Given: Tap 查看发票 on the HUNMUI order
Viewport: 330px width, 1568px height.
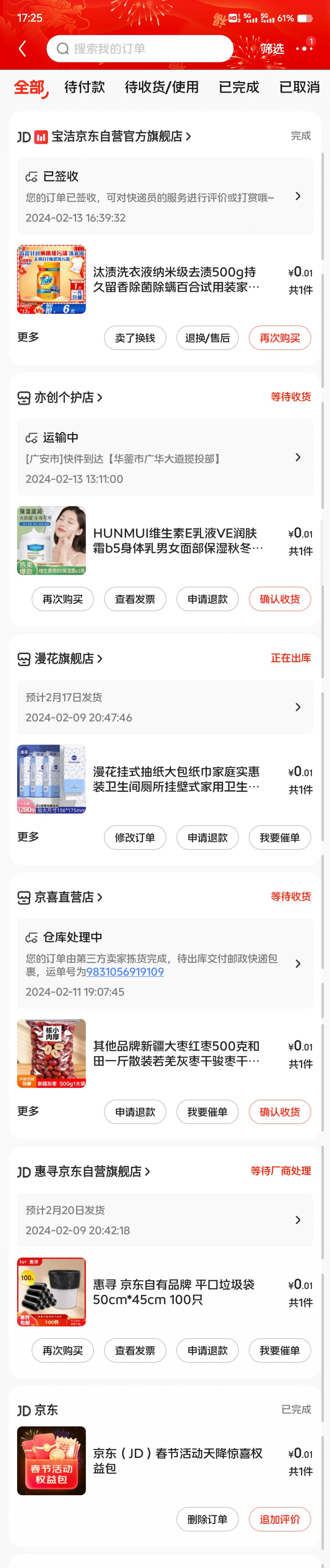Looking at the screenshot, I should (x=135, y=599).
